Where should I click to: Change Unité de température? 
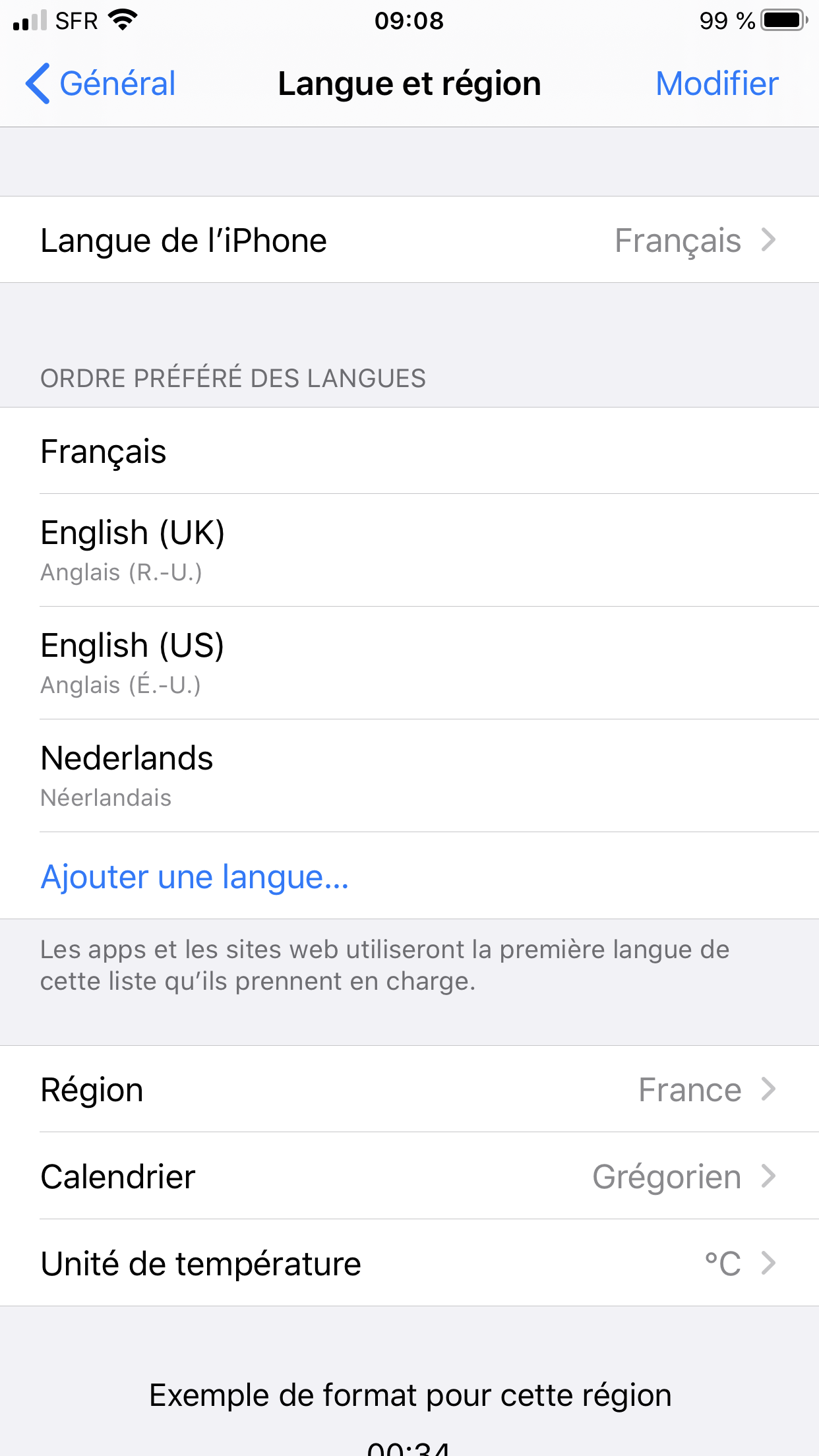click(x=409, y=1263)
